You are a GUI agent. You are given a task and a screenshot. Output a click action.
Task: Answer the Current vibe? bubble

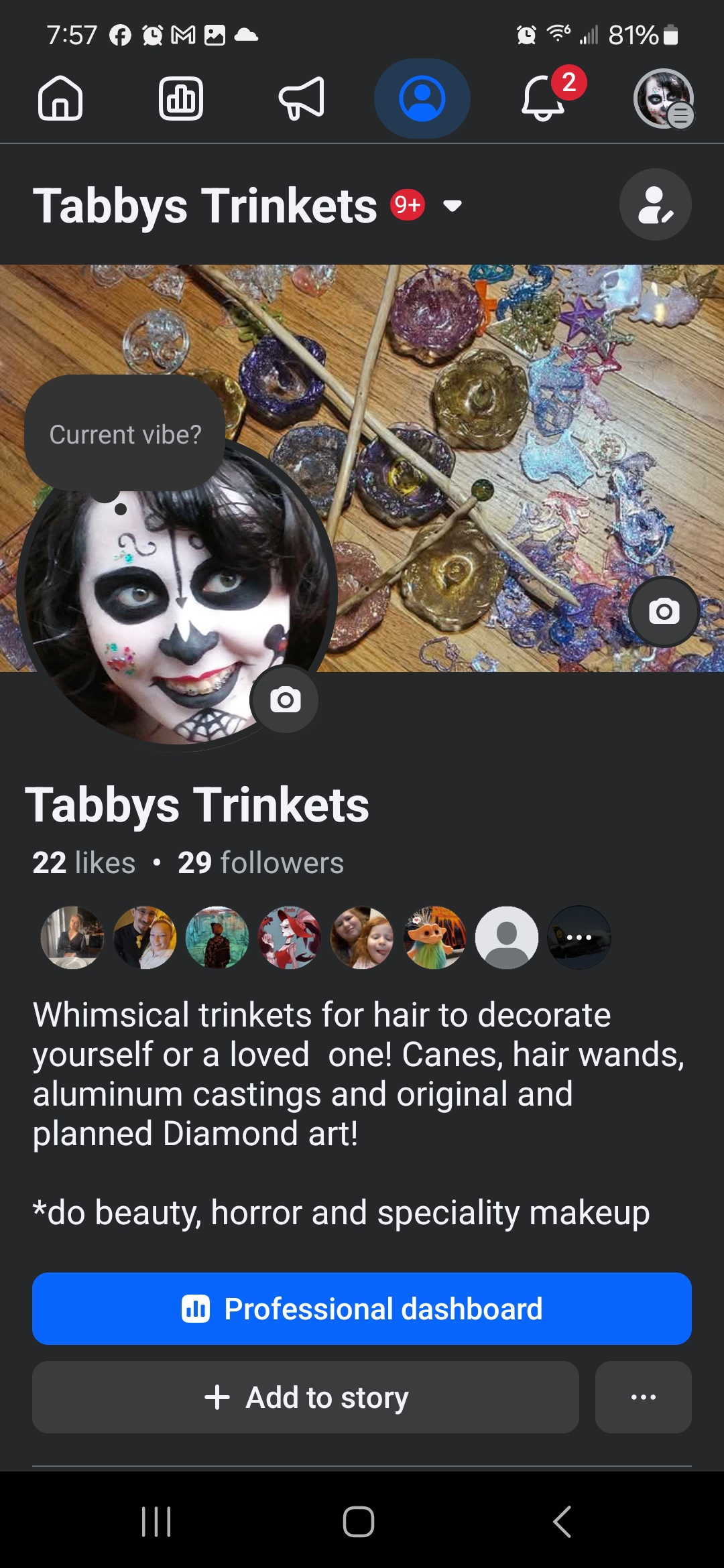click(125, 434)
